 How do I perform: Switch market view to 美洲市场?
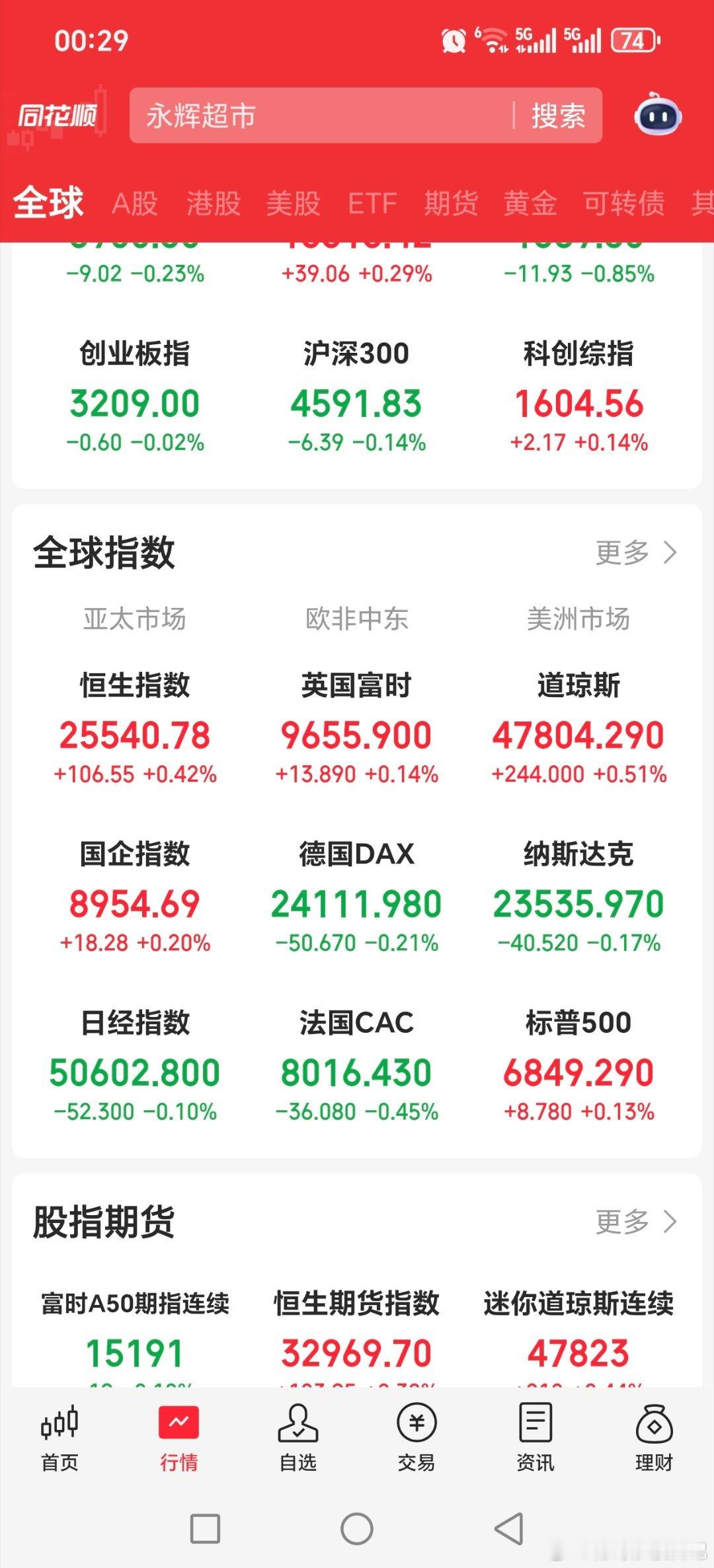(x=578, y=619)
